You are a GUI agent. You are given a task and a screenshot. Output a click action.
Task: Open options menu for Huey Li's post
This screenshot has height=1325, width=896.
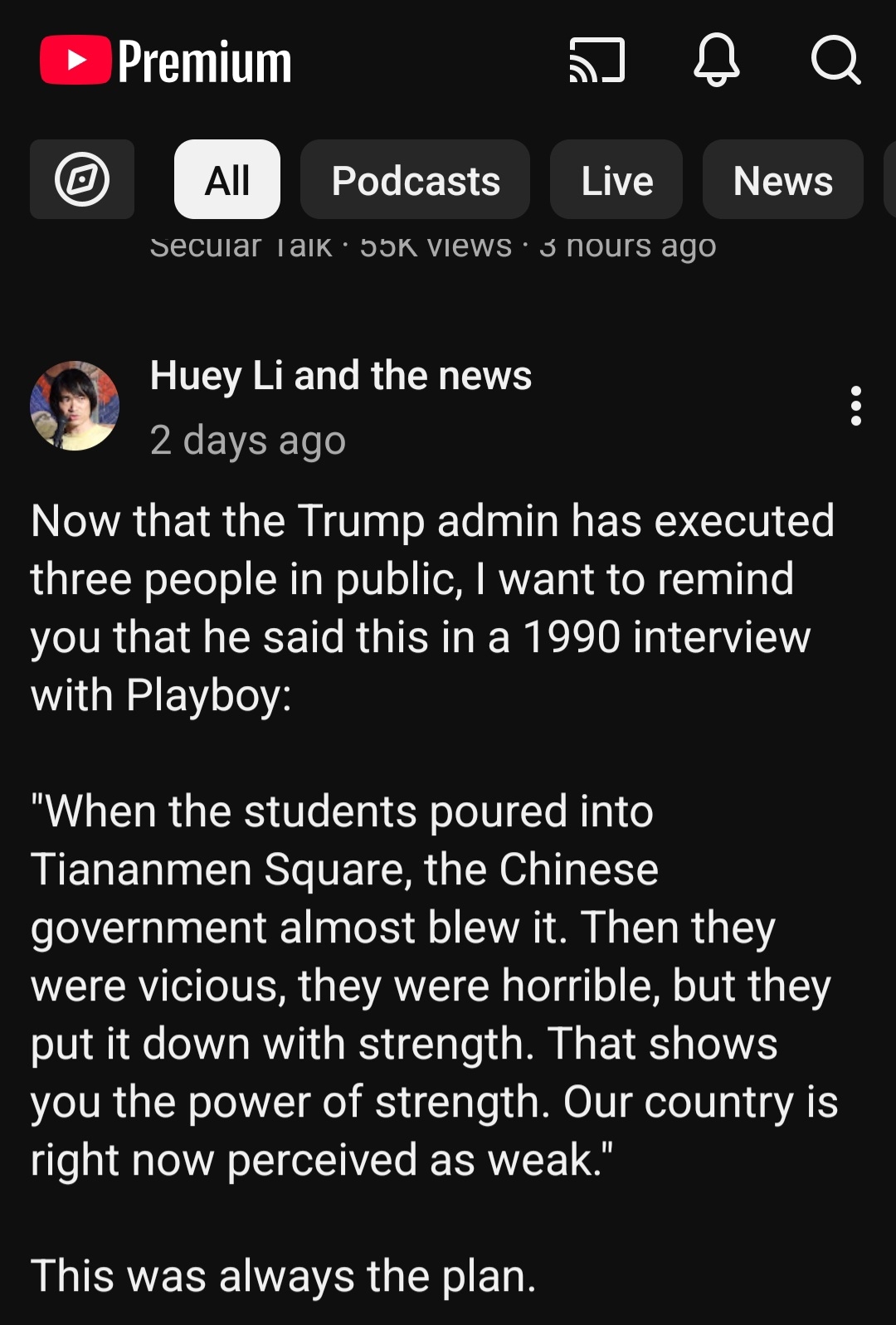coord(856,406)
